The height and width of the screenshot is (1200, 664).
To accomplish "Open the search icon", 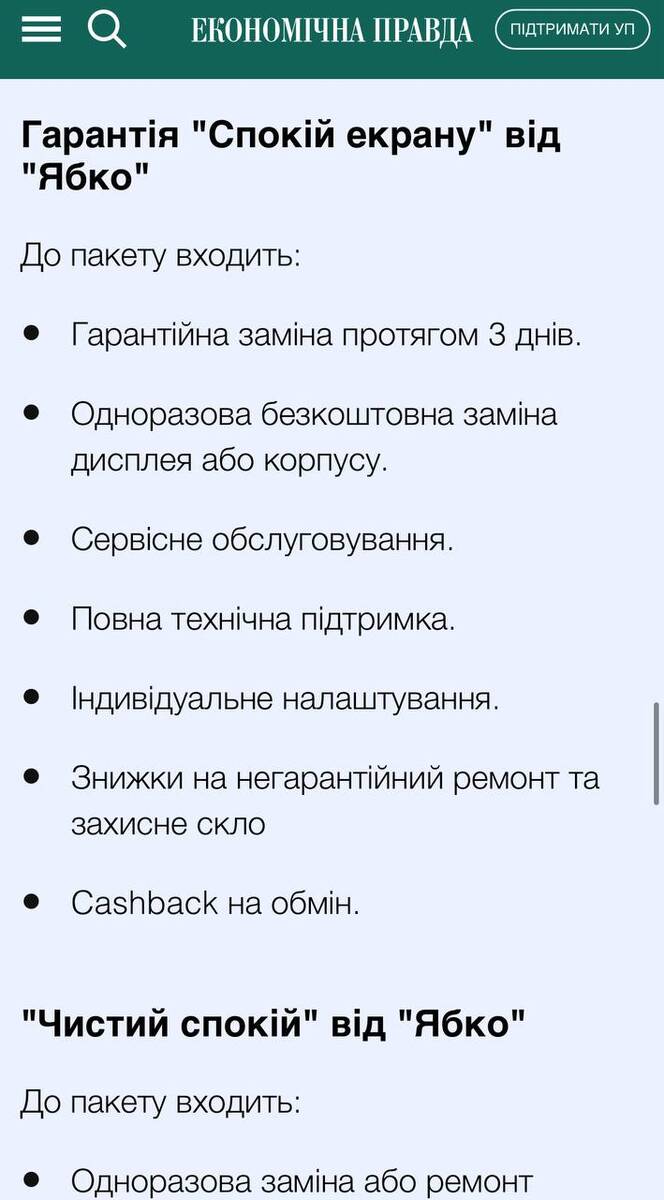I will (107, 29).
